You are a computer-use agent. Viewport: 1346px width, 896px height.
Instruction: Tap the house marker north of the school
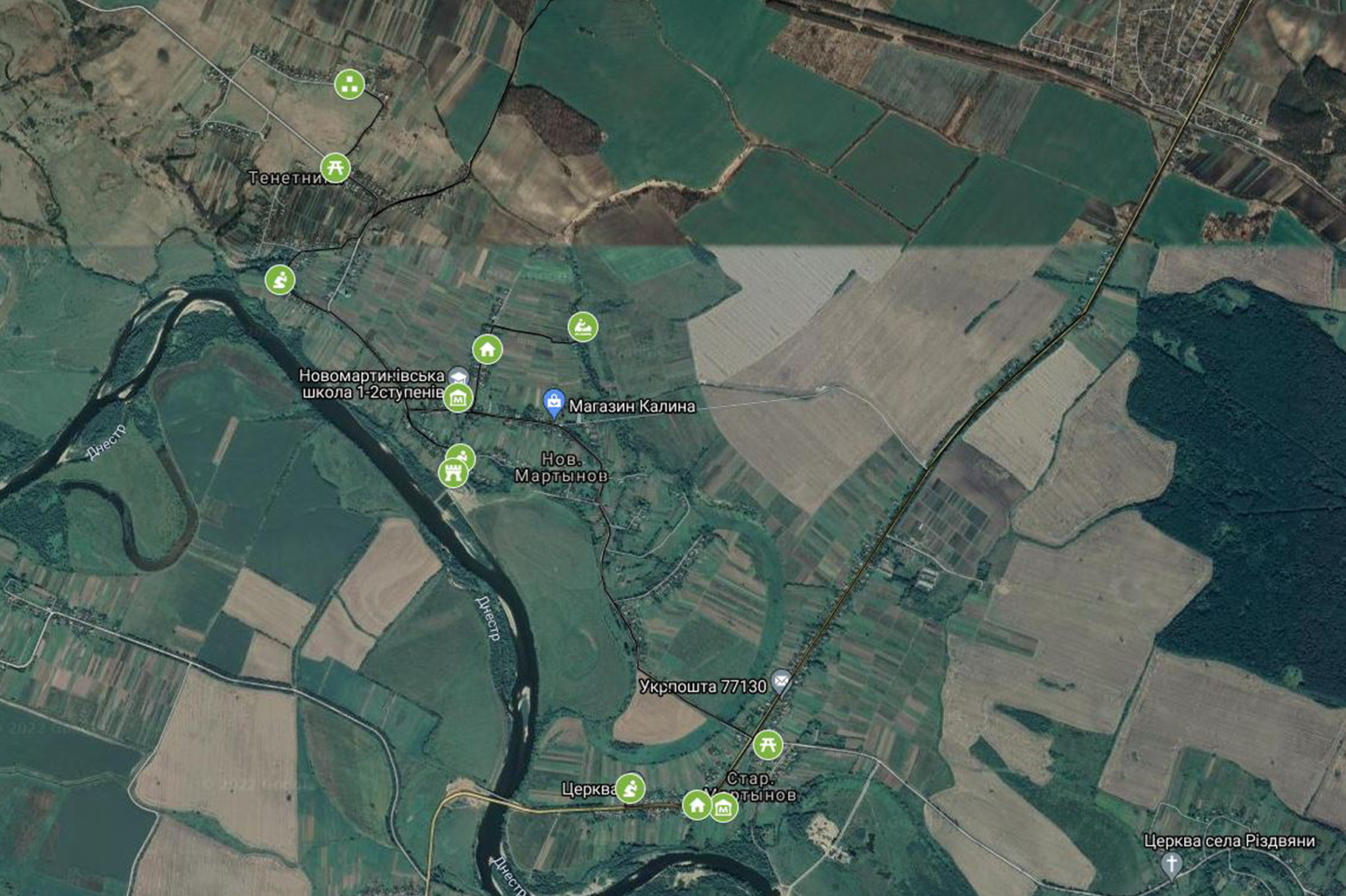[x=487, y=349]
